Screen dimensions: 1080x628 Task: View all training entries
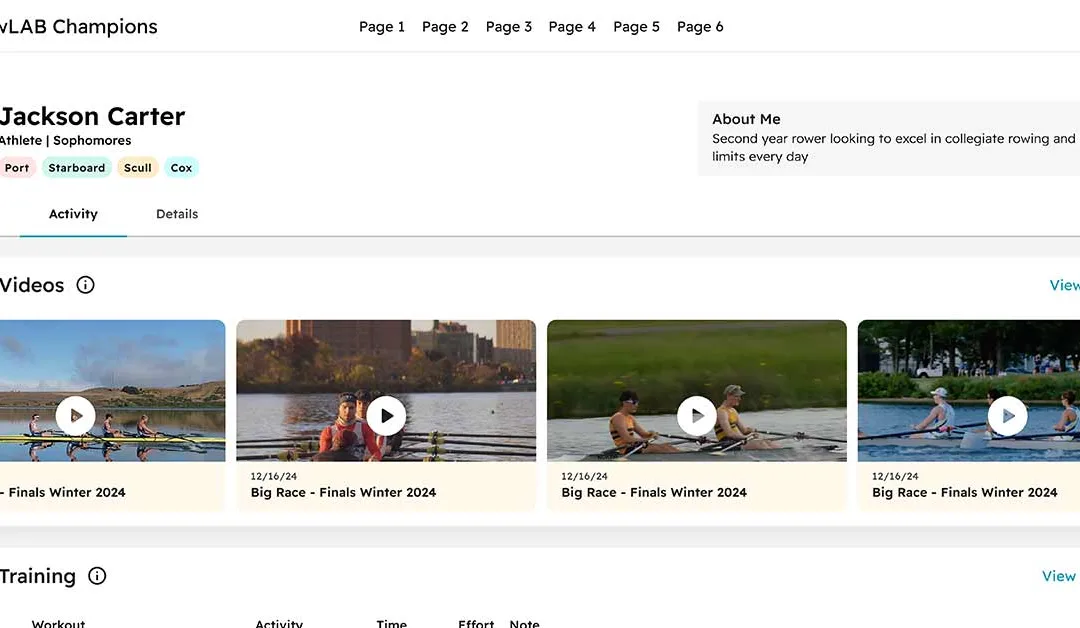pos(1058,576)
